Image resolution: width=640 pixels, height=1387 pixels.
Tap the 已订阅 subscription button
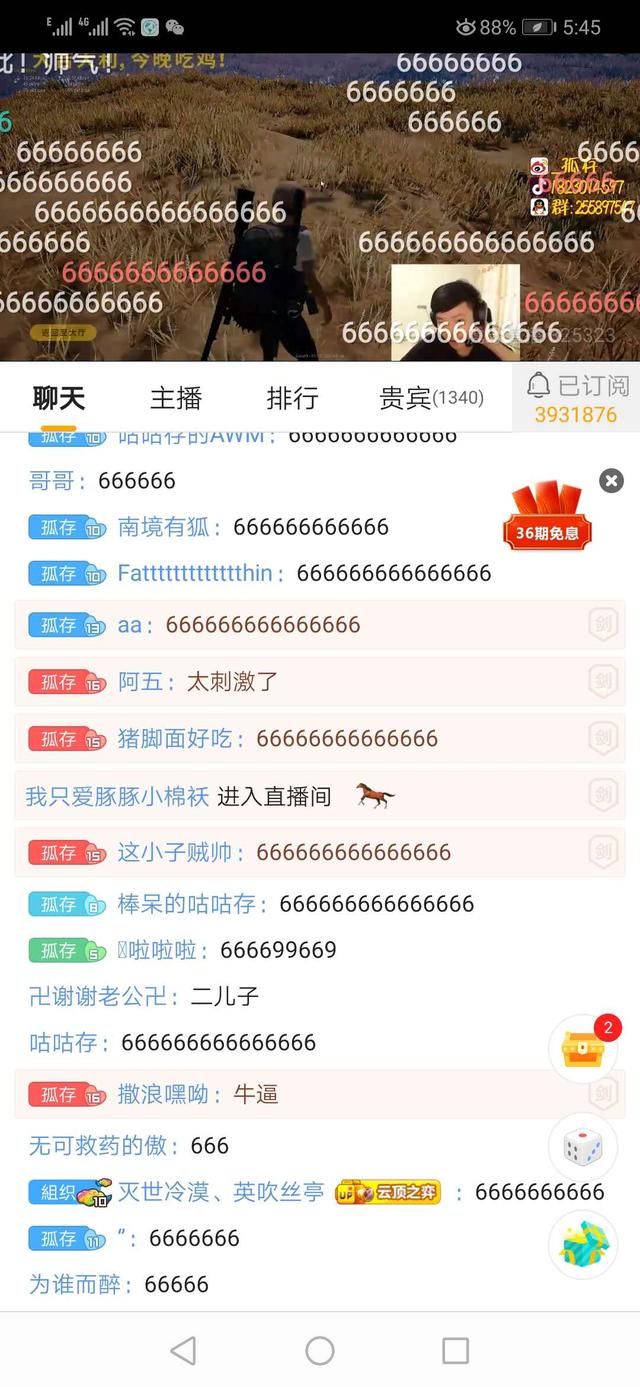(x=577, y=398)
